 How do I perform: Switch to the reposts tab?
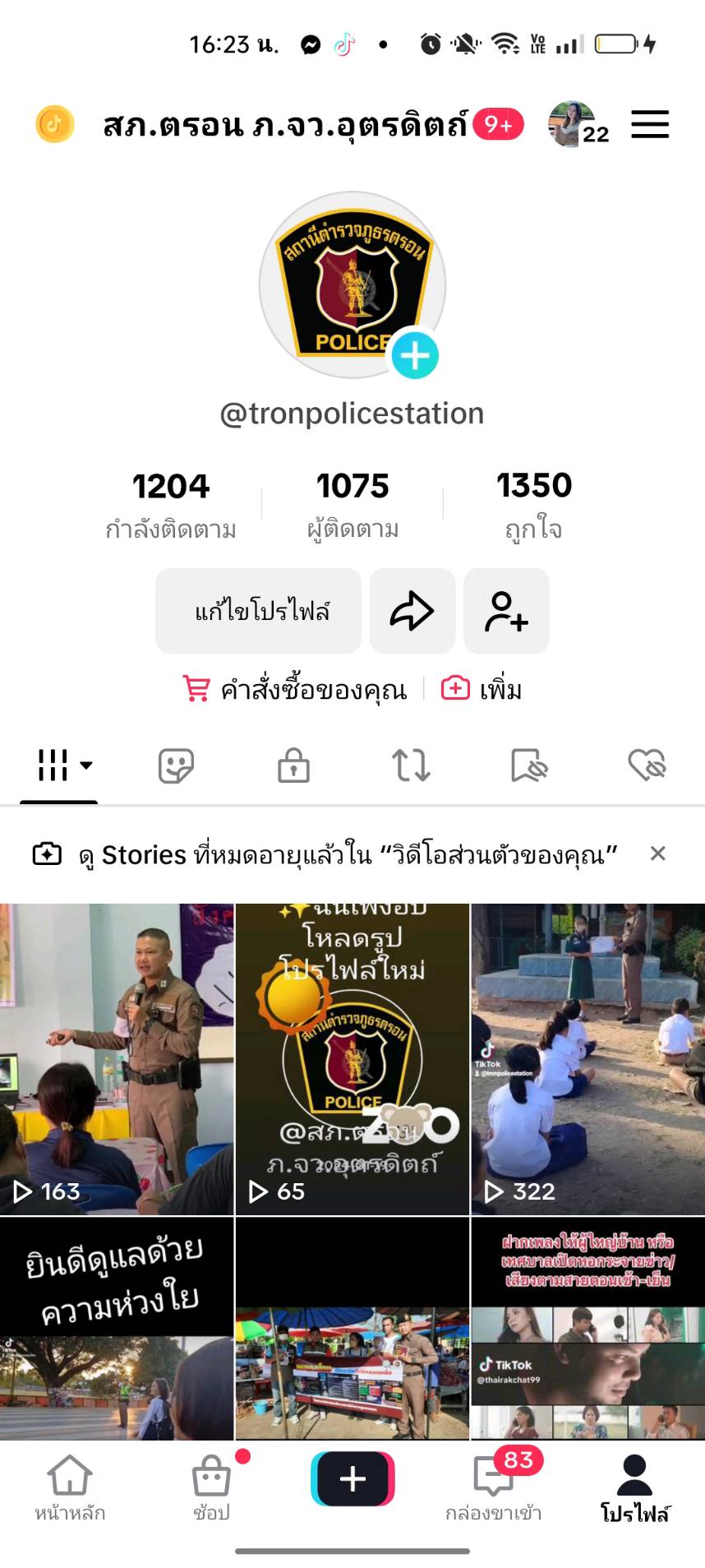coord(411,765)
